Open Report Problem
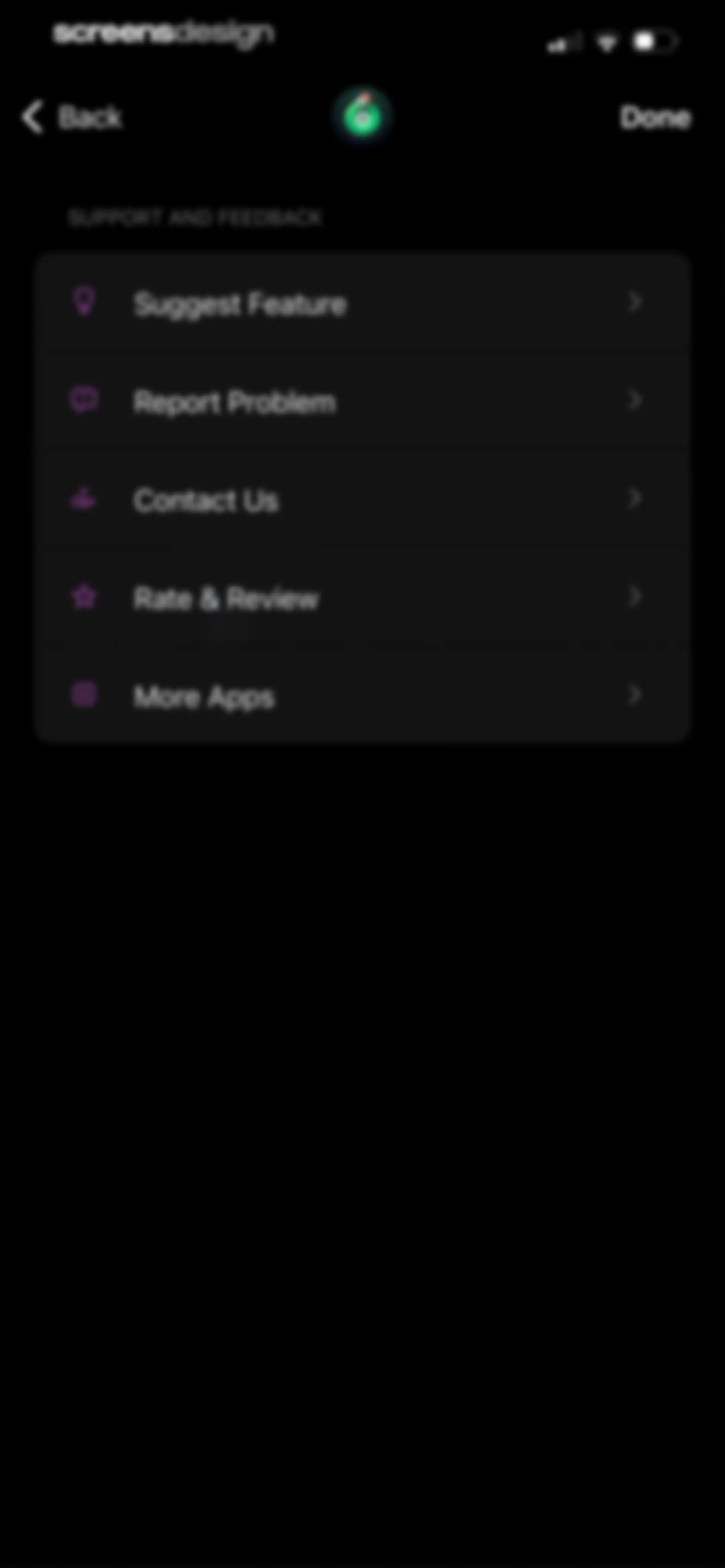 tap(362, 401)
